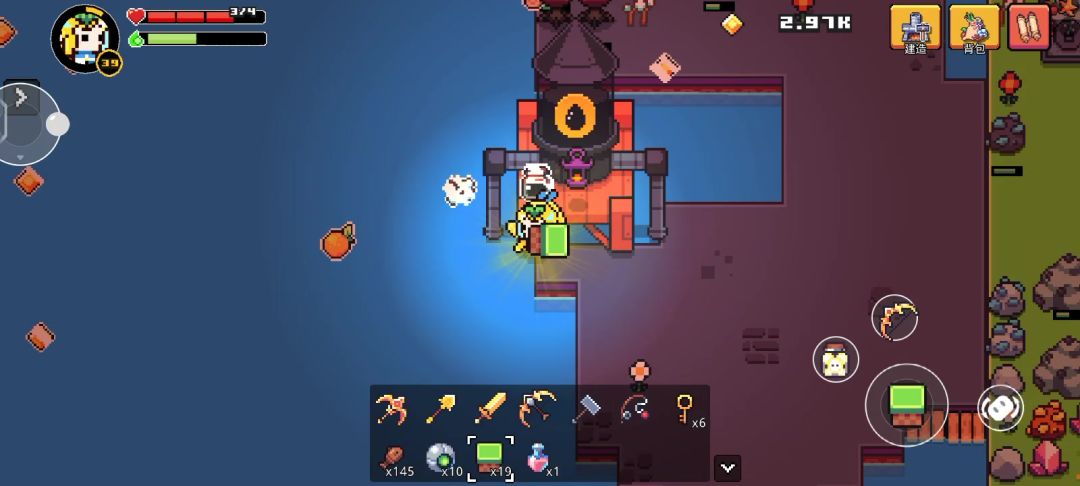Viewport: 1080px width, 486px height.
Task: Collapse the hotbar with the down chevron
Action: (728, 467)
